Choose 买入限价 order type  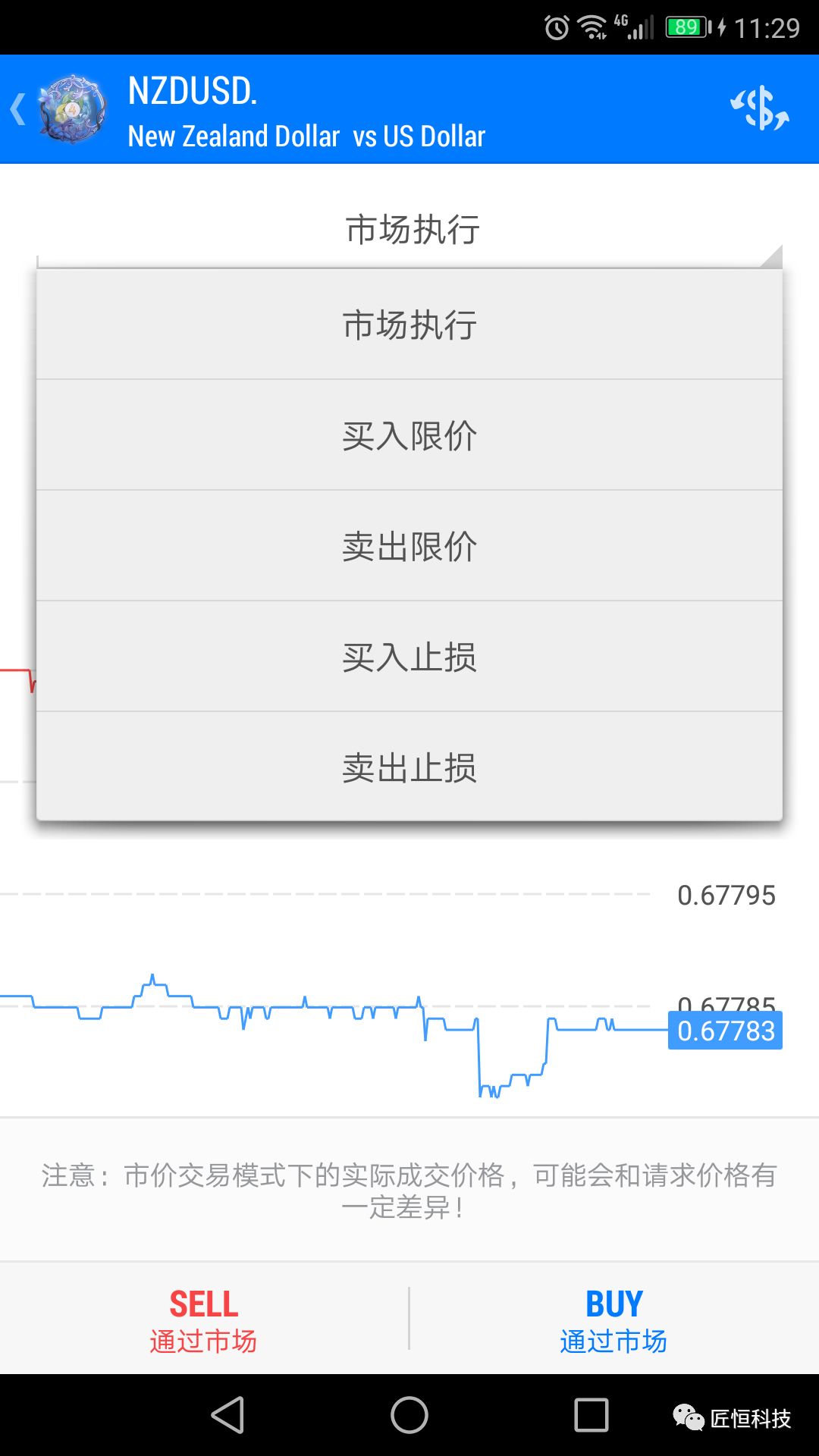[409, 436]
